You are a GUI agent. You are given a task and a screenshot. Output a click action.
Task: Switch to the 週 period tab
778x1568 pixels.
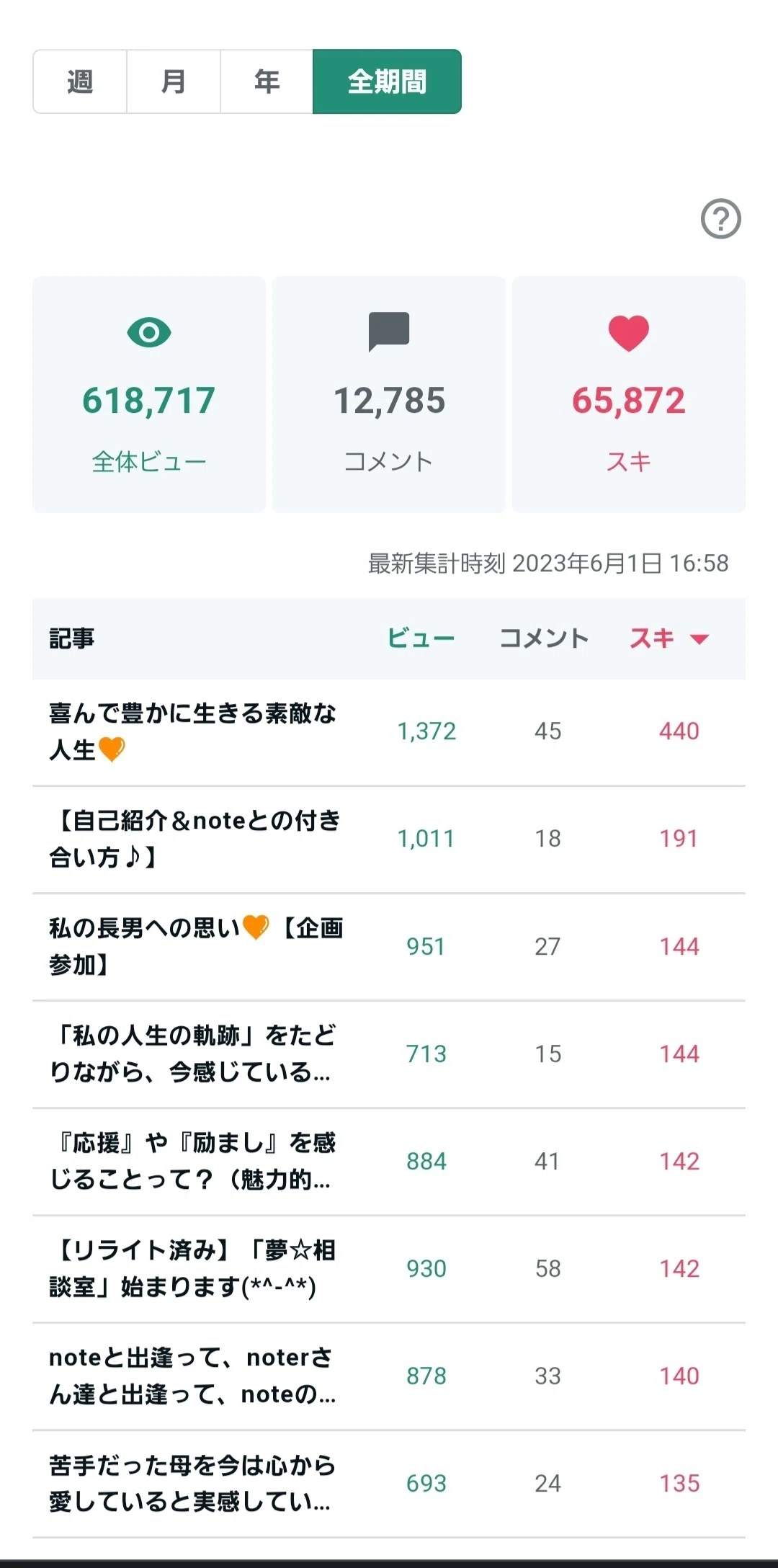[80, 81]
